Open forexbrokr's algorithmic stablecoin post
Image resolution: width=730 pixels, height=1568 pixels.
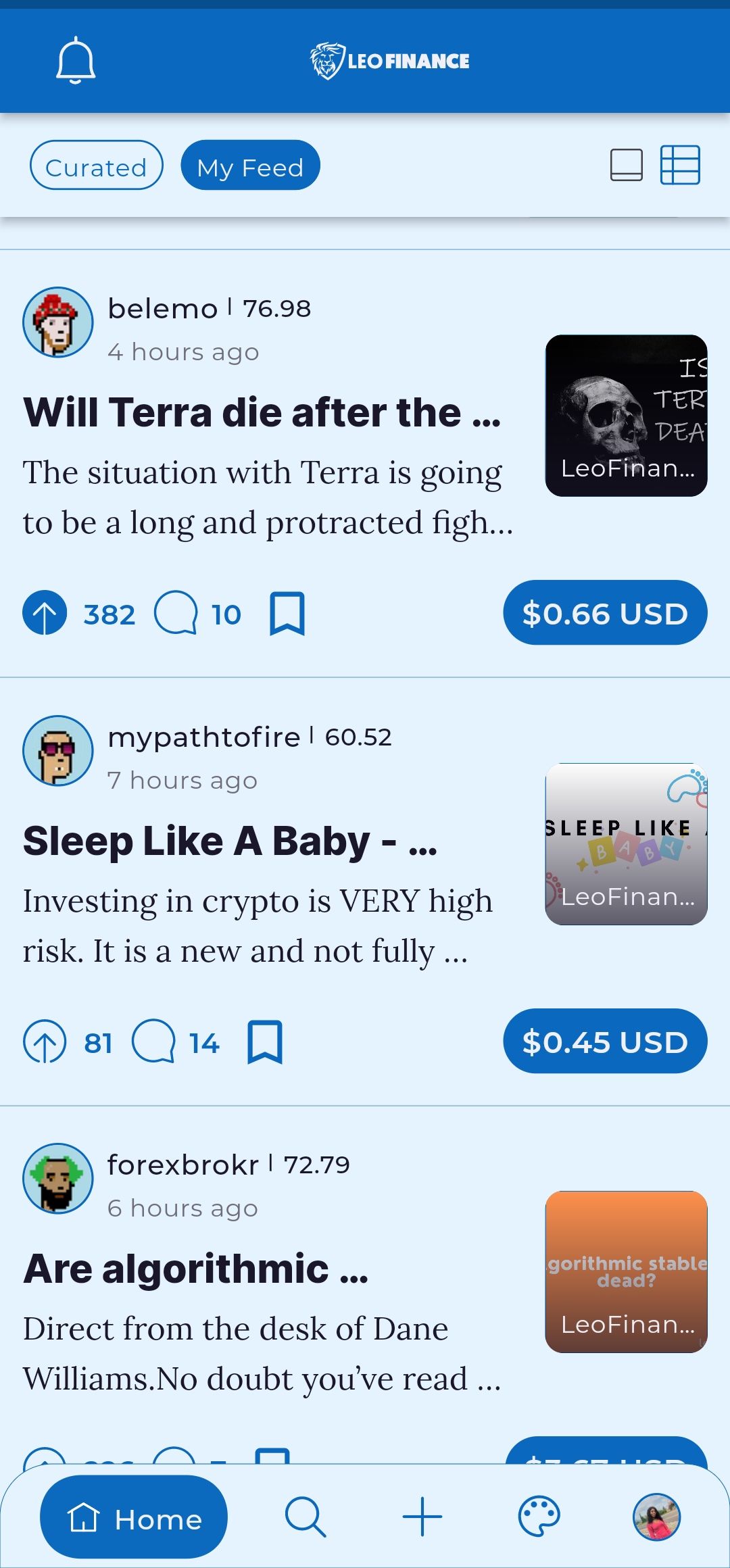[x=196, y=1269]
